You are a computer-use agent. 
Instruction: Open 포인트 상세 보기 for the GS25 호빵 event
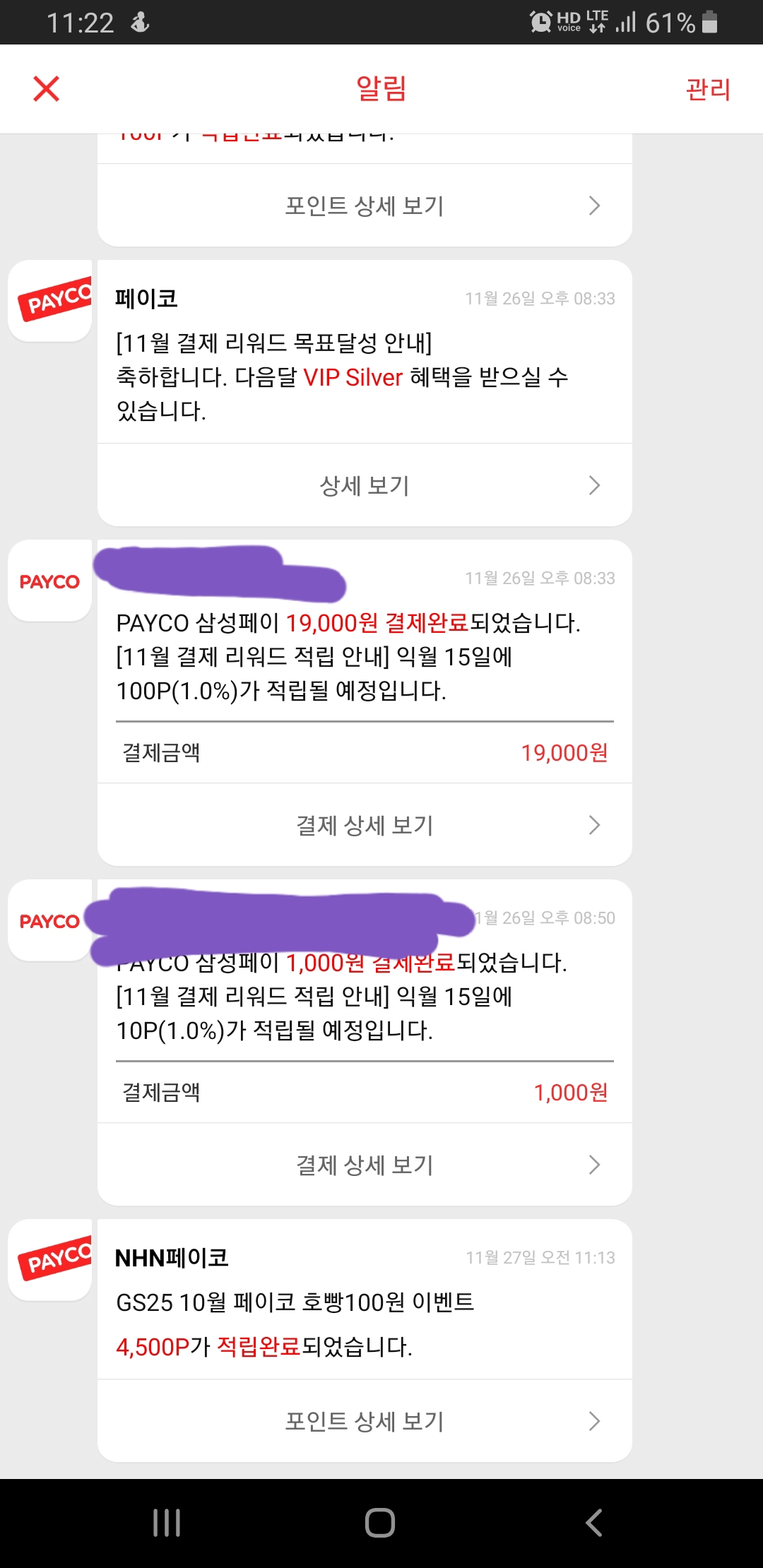(x=365, y=1421)
